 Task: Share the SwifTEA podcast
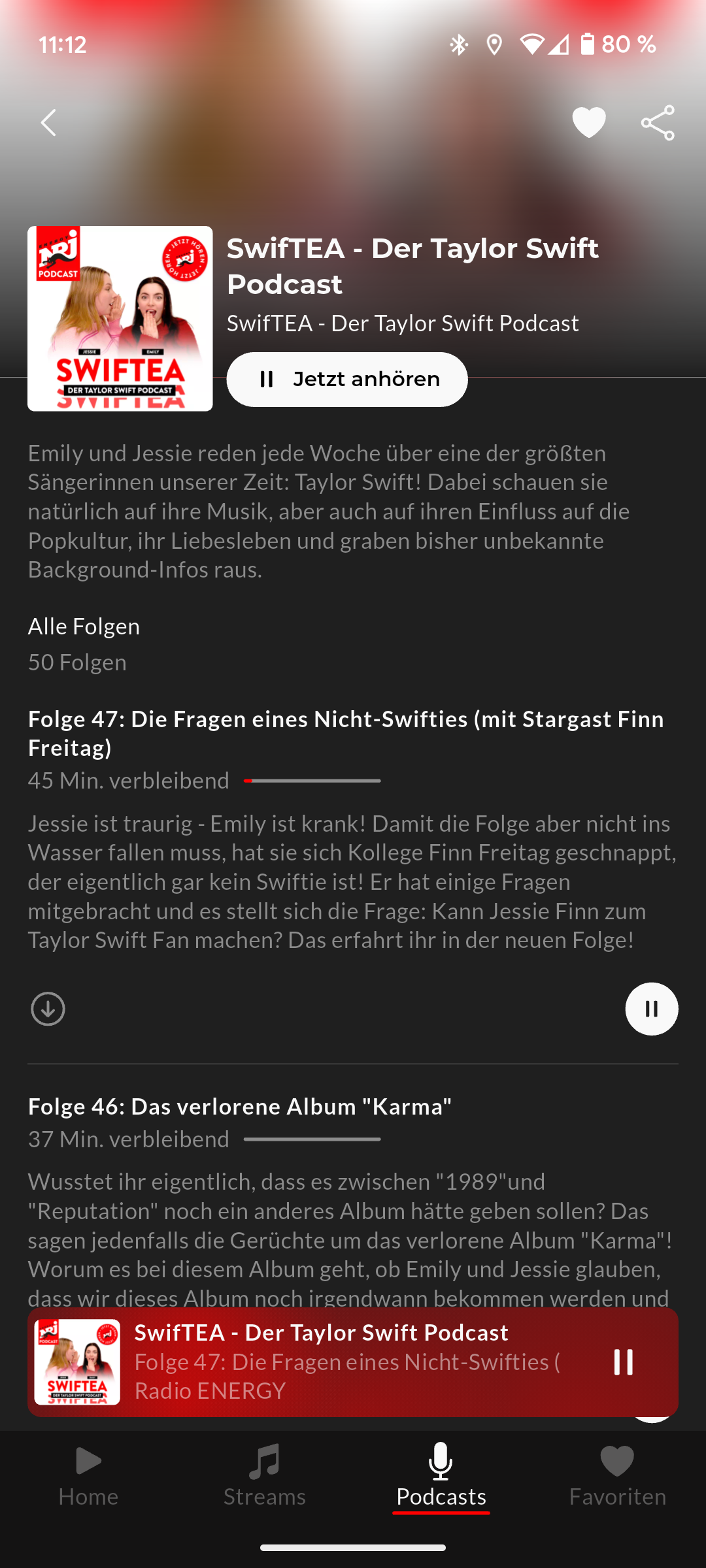658,123
